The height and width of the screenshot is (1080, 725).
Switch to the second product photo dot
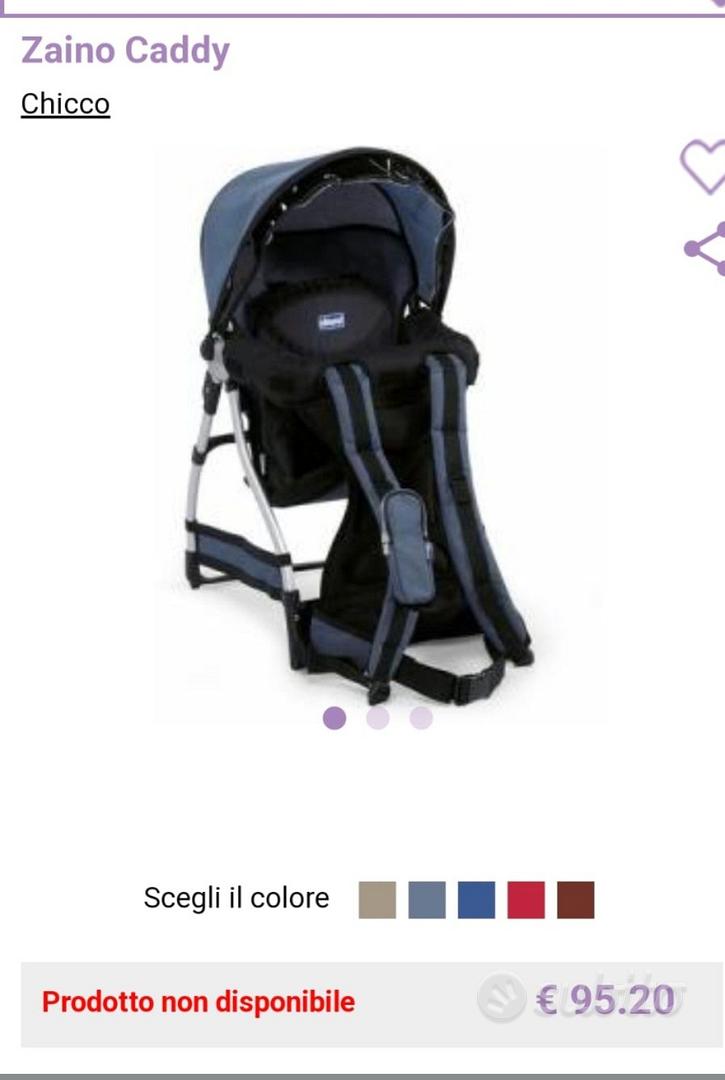click(x=375, y=719)
